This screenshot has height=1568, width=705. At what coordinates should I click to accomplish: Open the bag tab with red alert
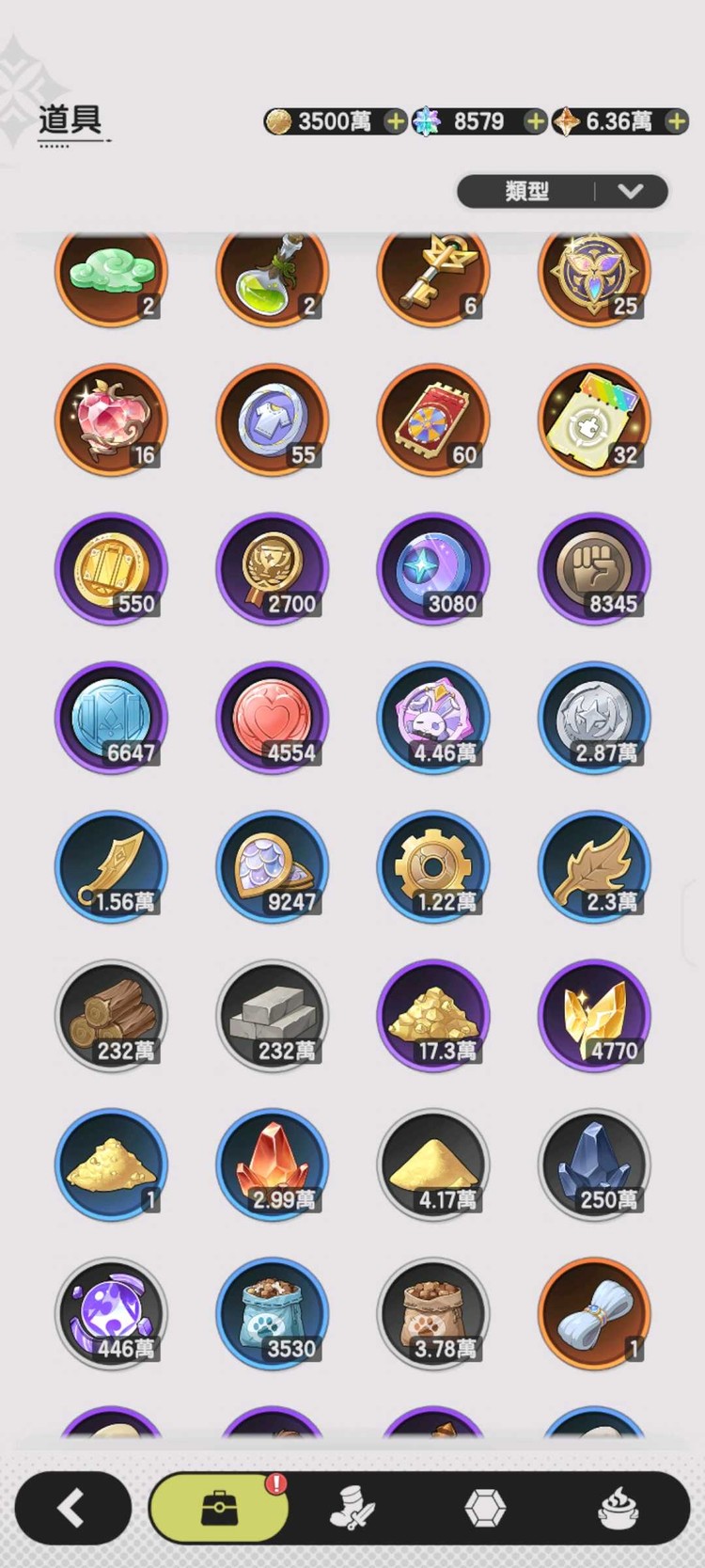pyautogui.click(x=219, y=1509)
